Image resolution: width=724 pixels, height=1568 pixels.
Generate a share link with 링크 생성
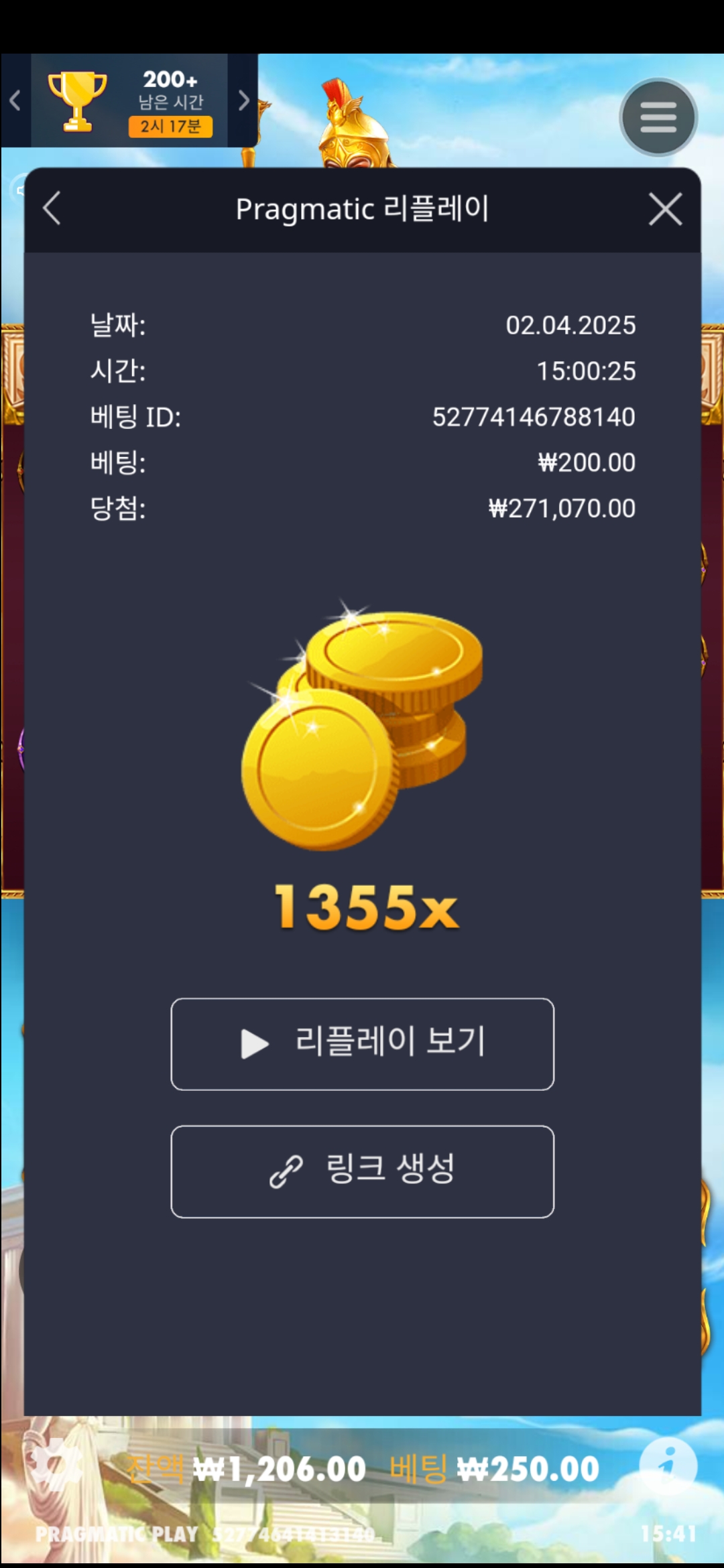pos(362,1171)
